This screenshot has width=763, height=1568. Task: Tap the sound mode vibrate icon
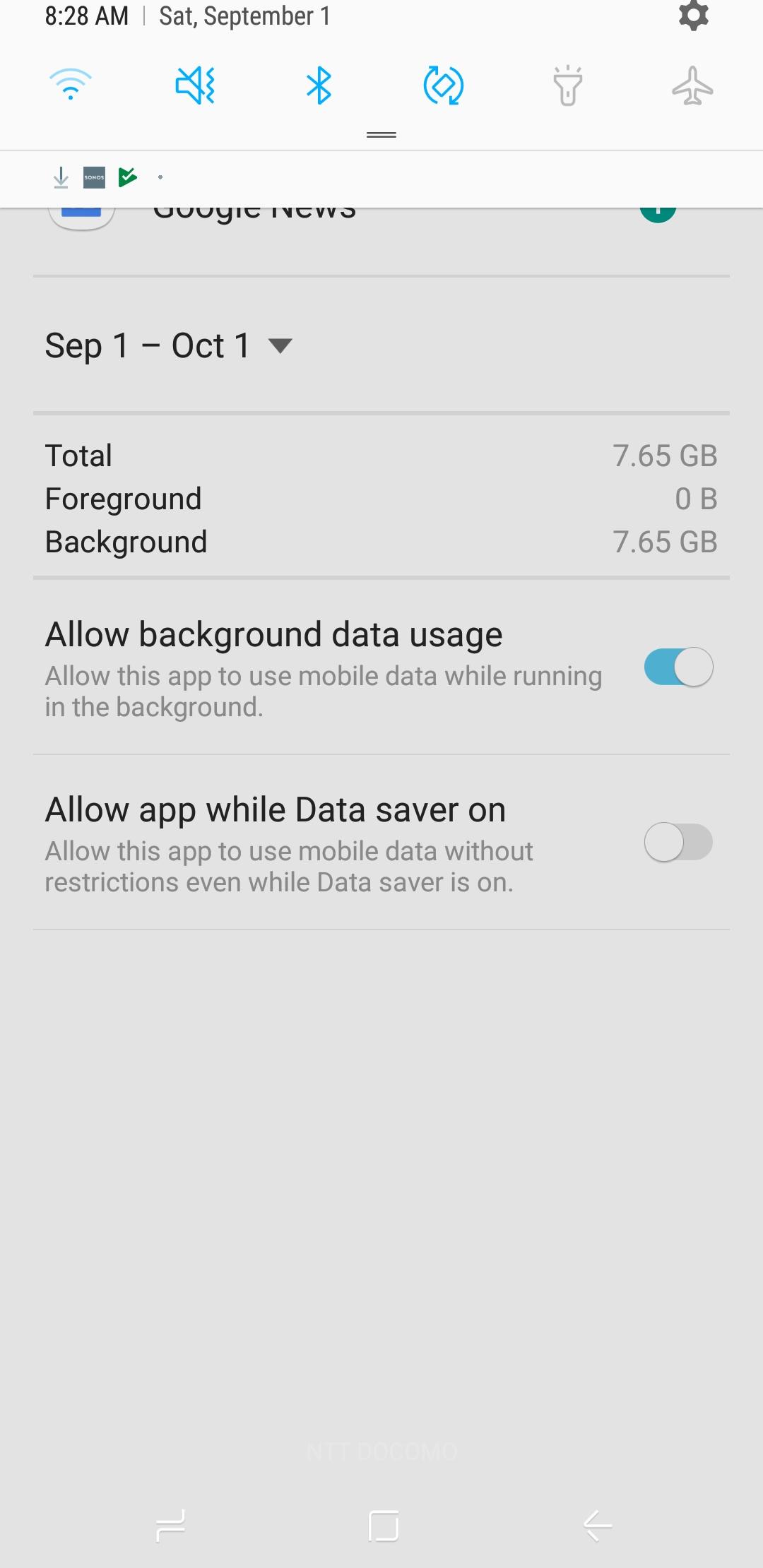tap(195, 86)
